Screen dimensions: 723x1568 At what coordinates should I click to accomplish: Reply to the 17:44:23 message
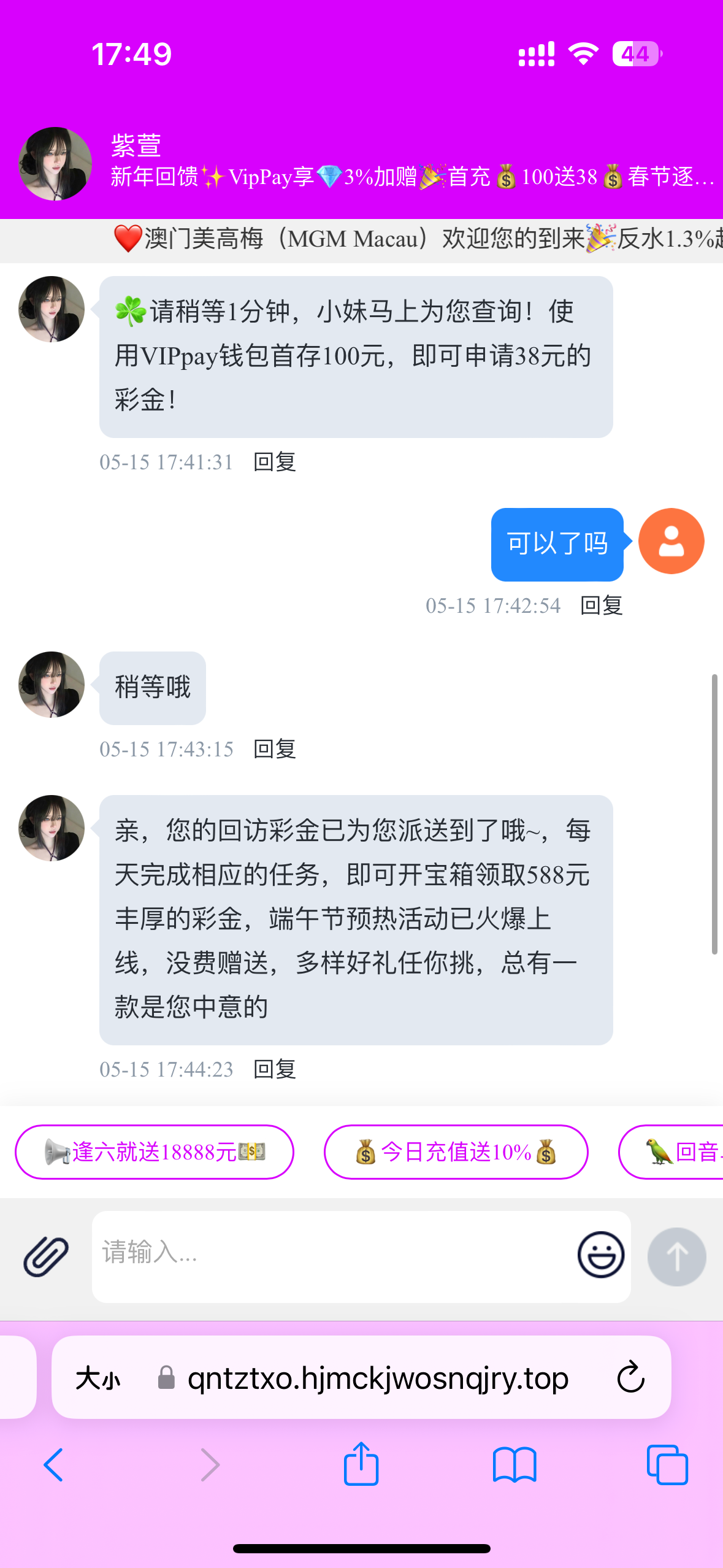point(275,1069)
